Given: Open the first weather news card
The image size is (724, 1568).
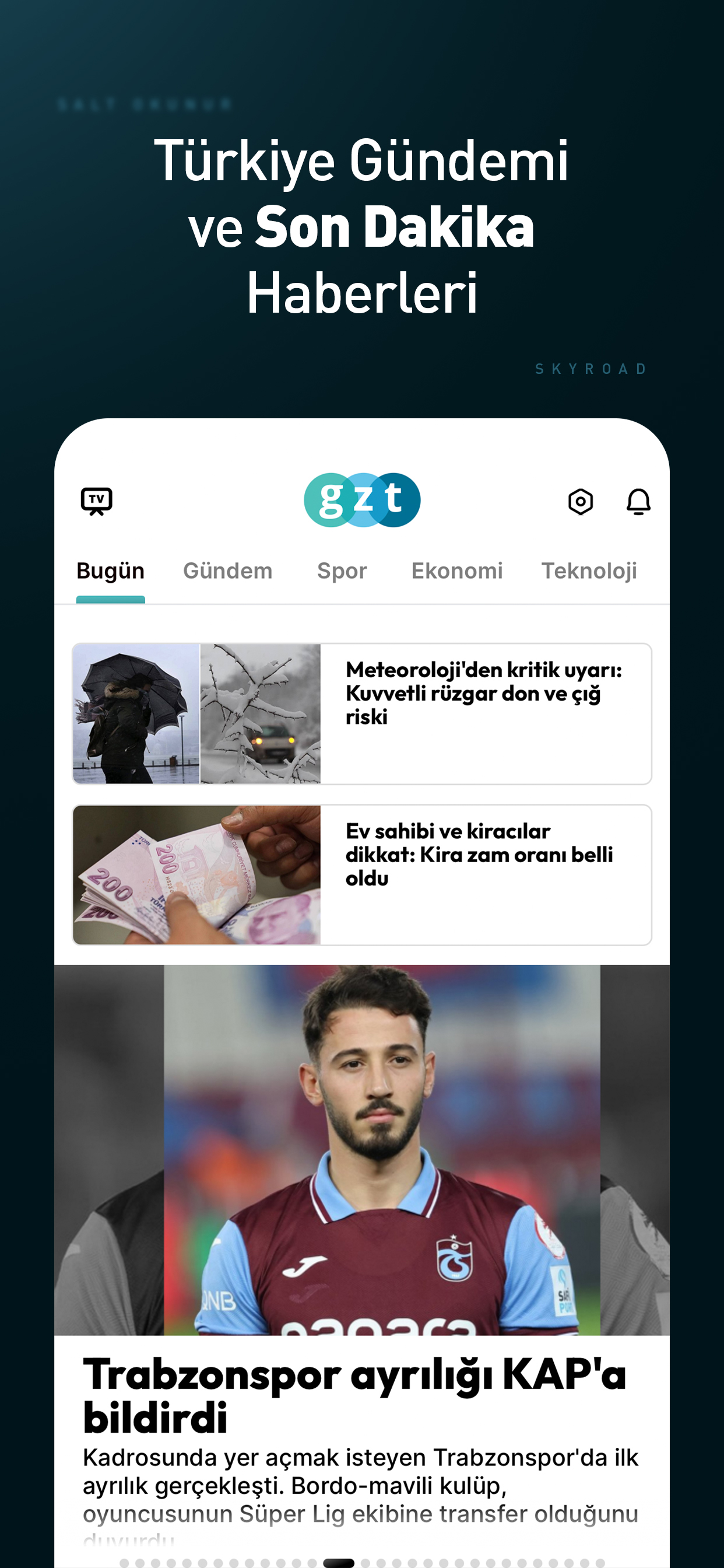Looking at the screenshot, I should pos(362,713).
